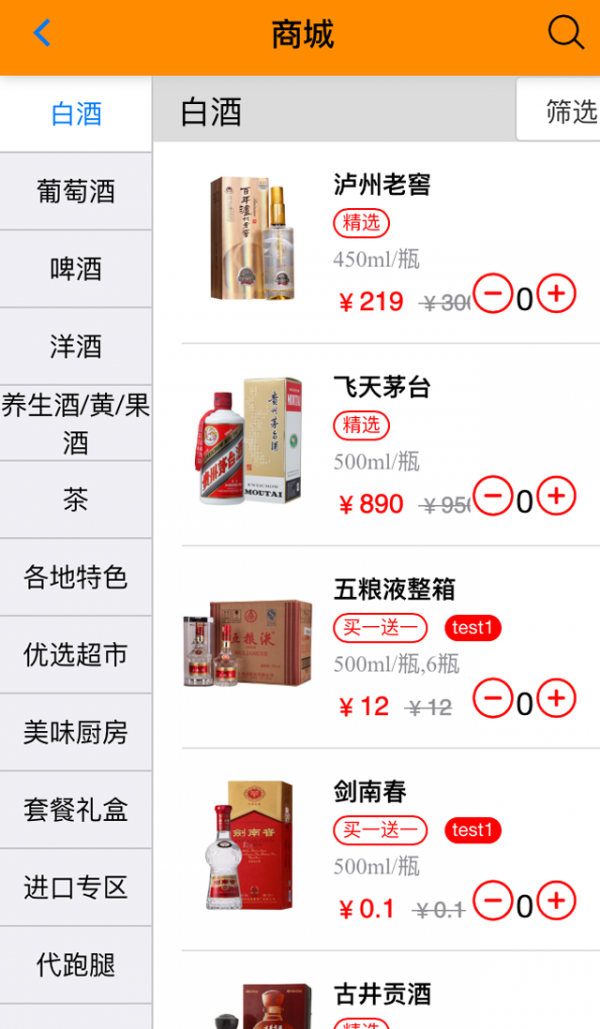Add one 泸州老窖 with the plus button

click(557, 294)
